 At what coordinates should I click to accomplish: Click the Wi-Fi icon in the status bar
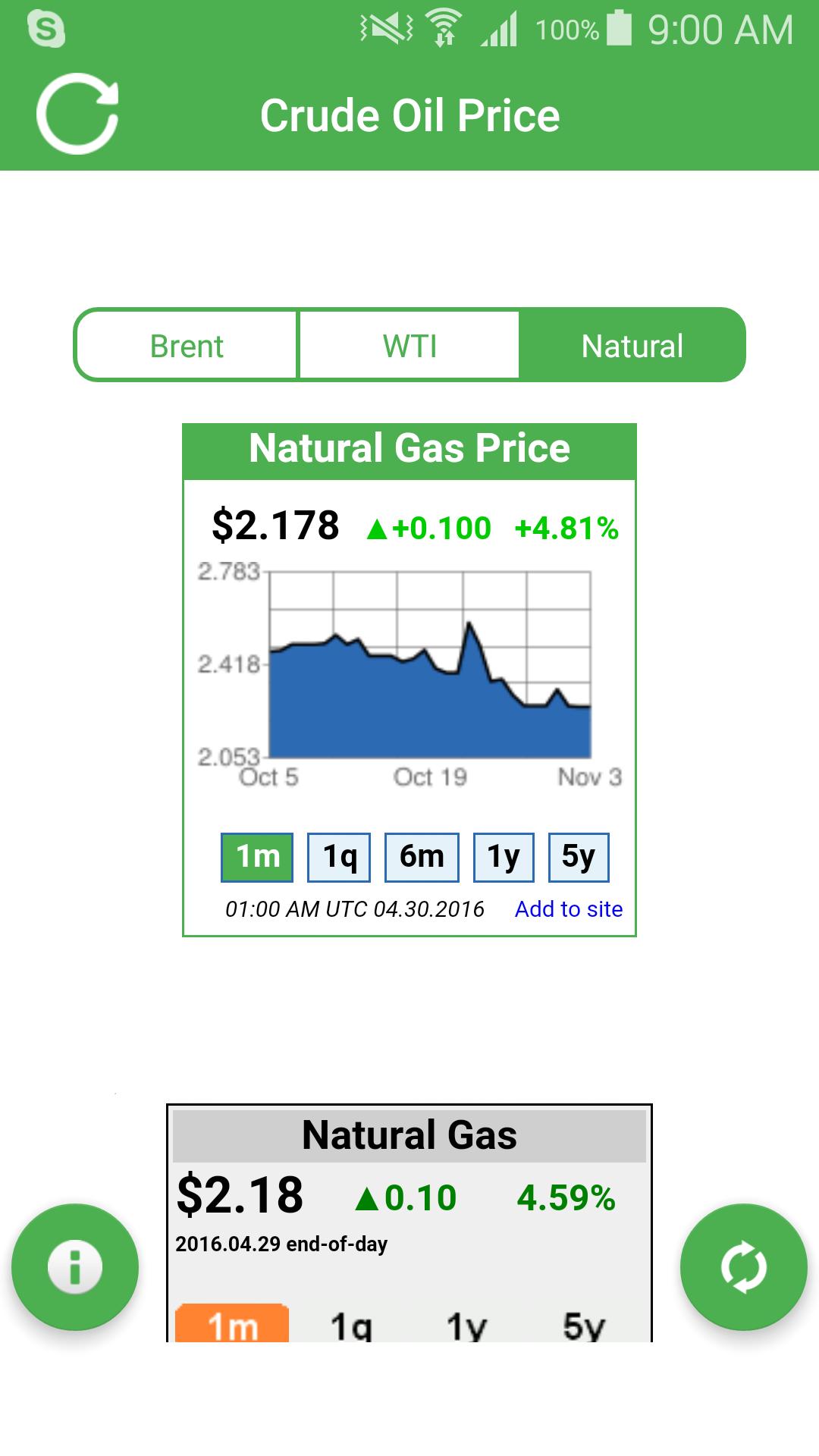[442, 28]
